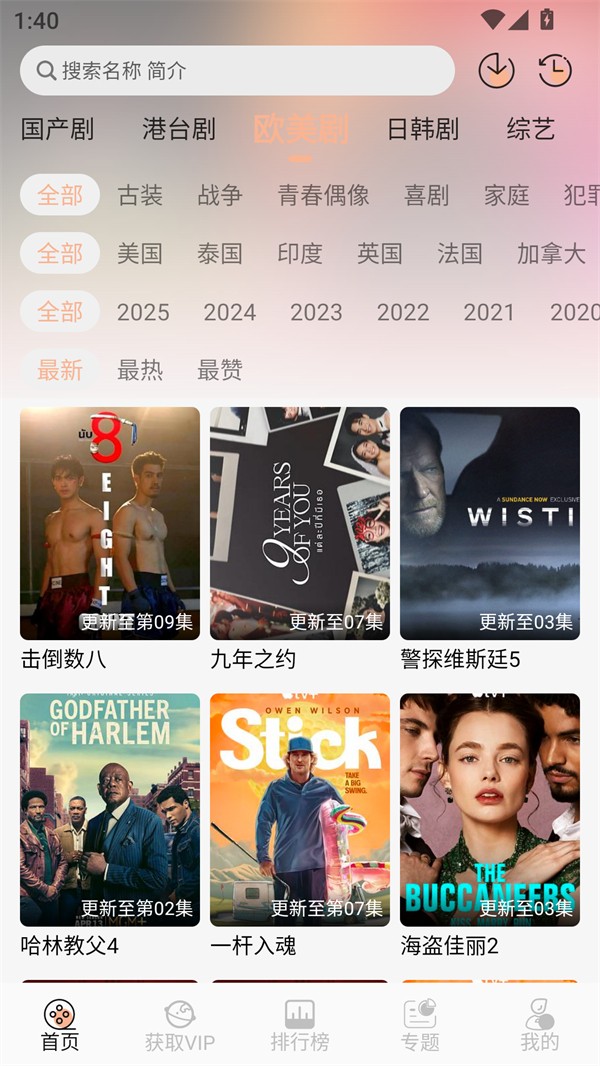
Task: Open the show 九年之约
Action: coord(300,523)
